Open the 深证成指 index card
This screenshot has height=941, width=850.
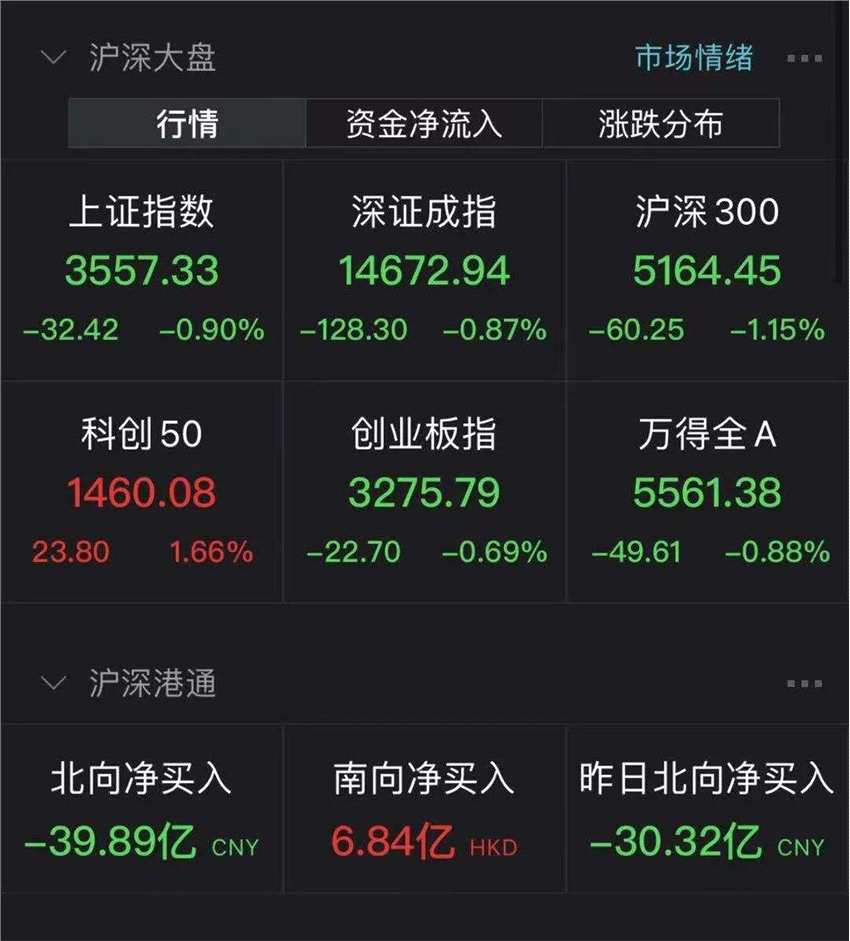point(424,270)
